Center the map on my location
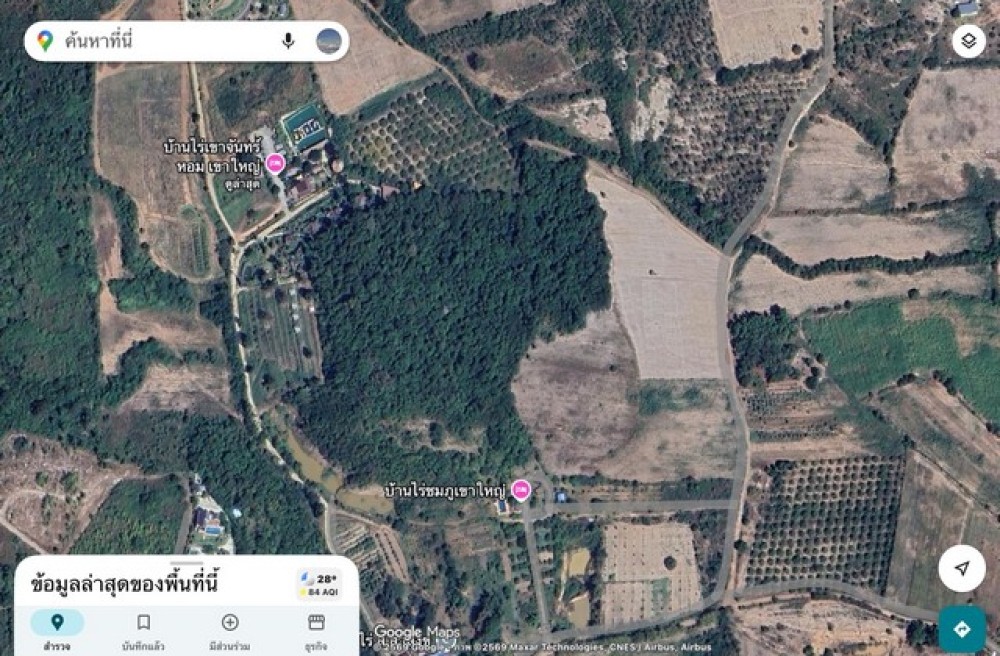Screen dimensions: 1000x656 [962, 567]
